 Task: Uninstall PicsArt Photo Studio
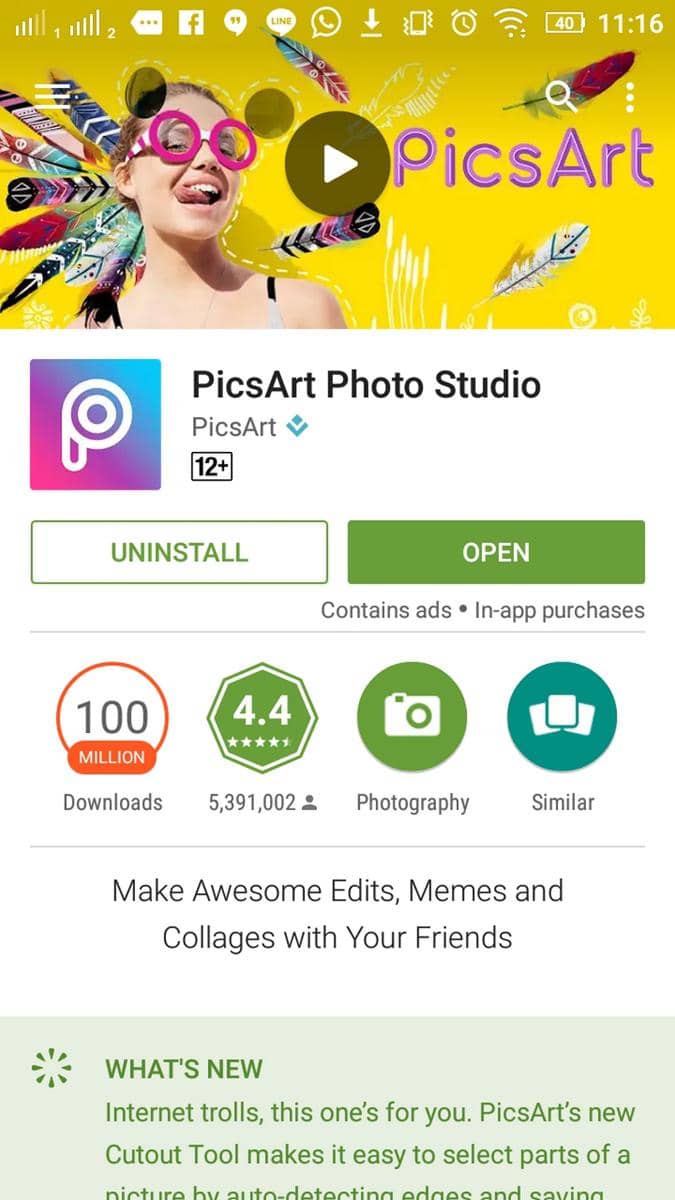point(179,552)
